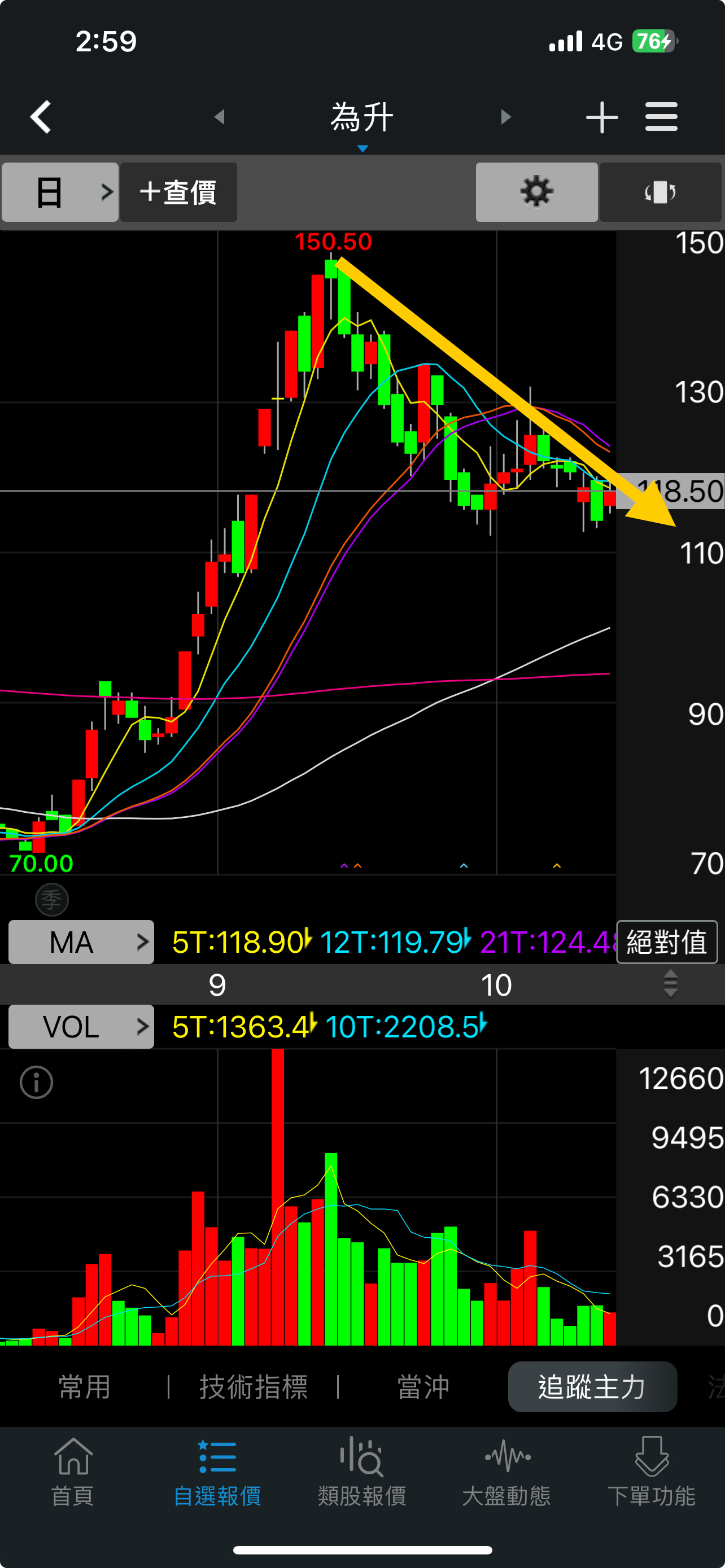Image resolution: width=725 pixels, height=1568 pixels.
Task: Tap the +查價 button
Action: pos(178,192)
